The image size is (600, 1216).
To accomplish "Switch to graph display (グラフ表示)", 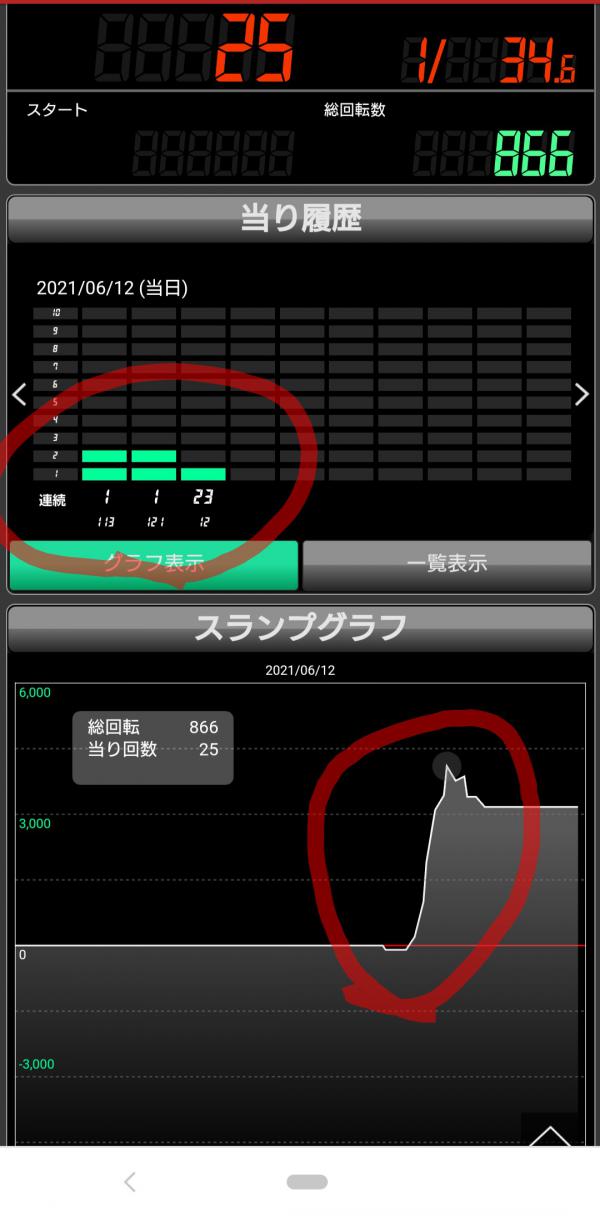I will pos(154,564).
